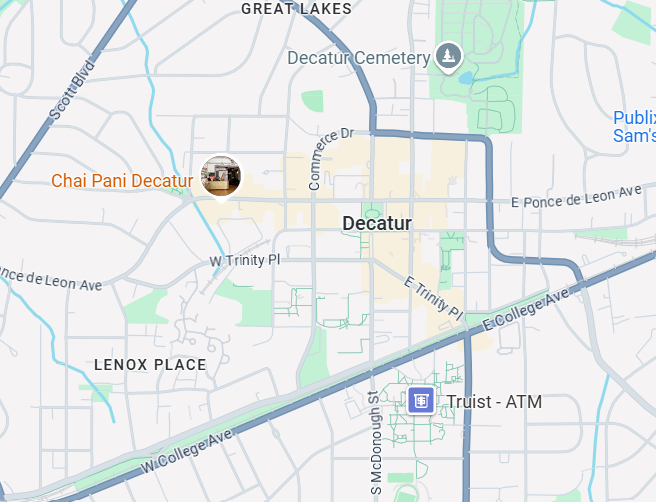Tap the Truist - ATM pin
656x502 pixels.
tap(421, 401)
